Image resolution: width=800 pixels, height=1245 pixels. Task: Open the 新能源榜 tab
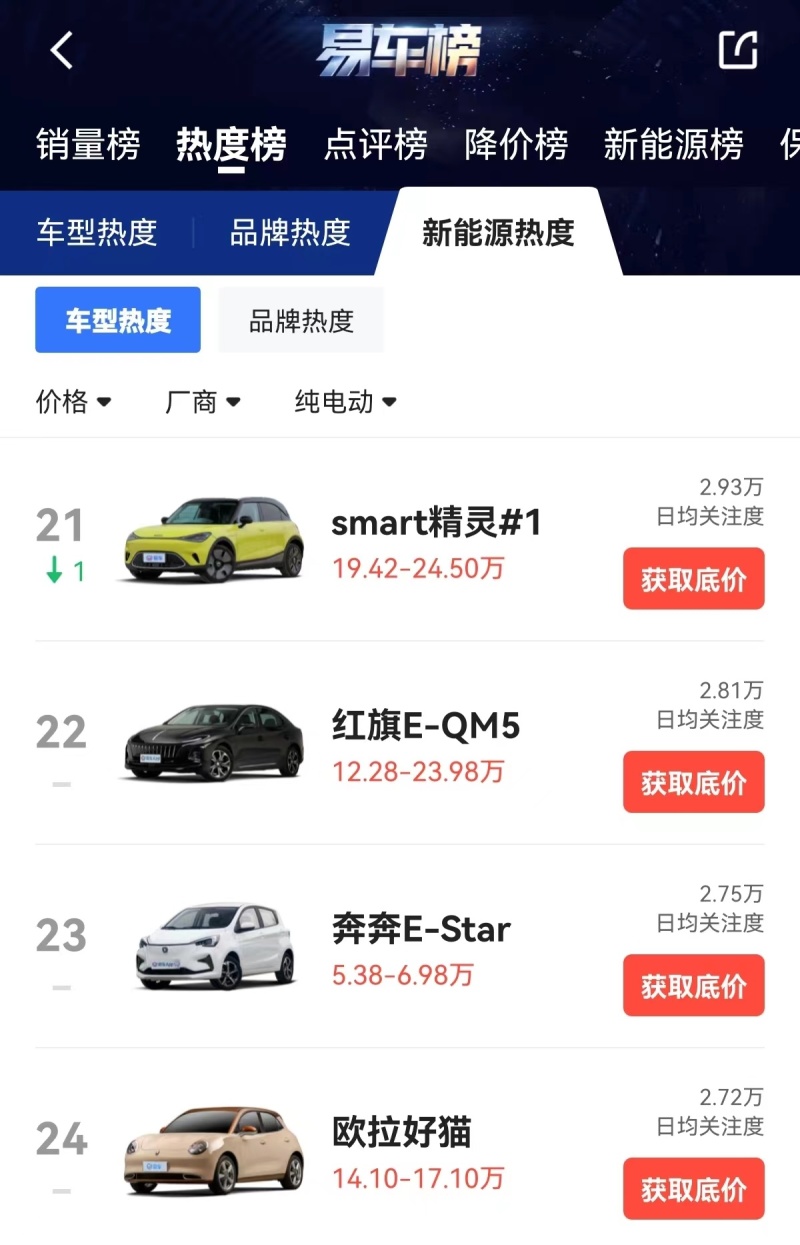tap(673, 145)
